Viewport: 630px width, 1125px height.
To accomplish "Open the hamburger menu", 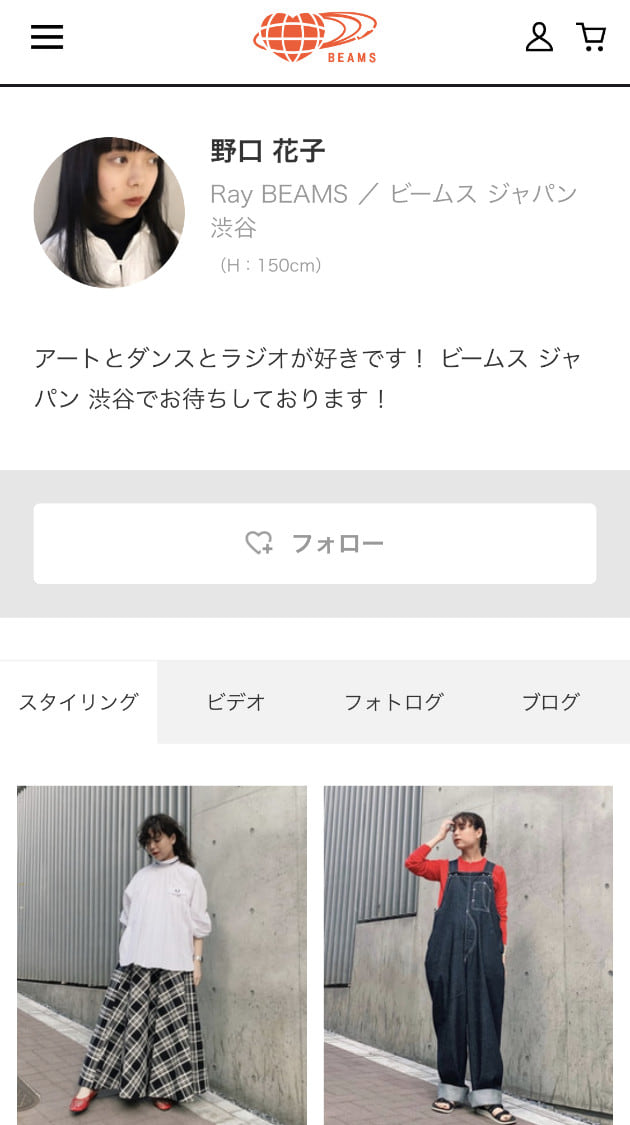I will pyautogui.click(x=47, y=37).
